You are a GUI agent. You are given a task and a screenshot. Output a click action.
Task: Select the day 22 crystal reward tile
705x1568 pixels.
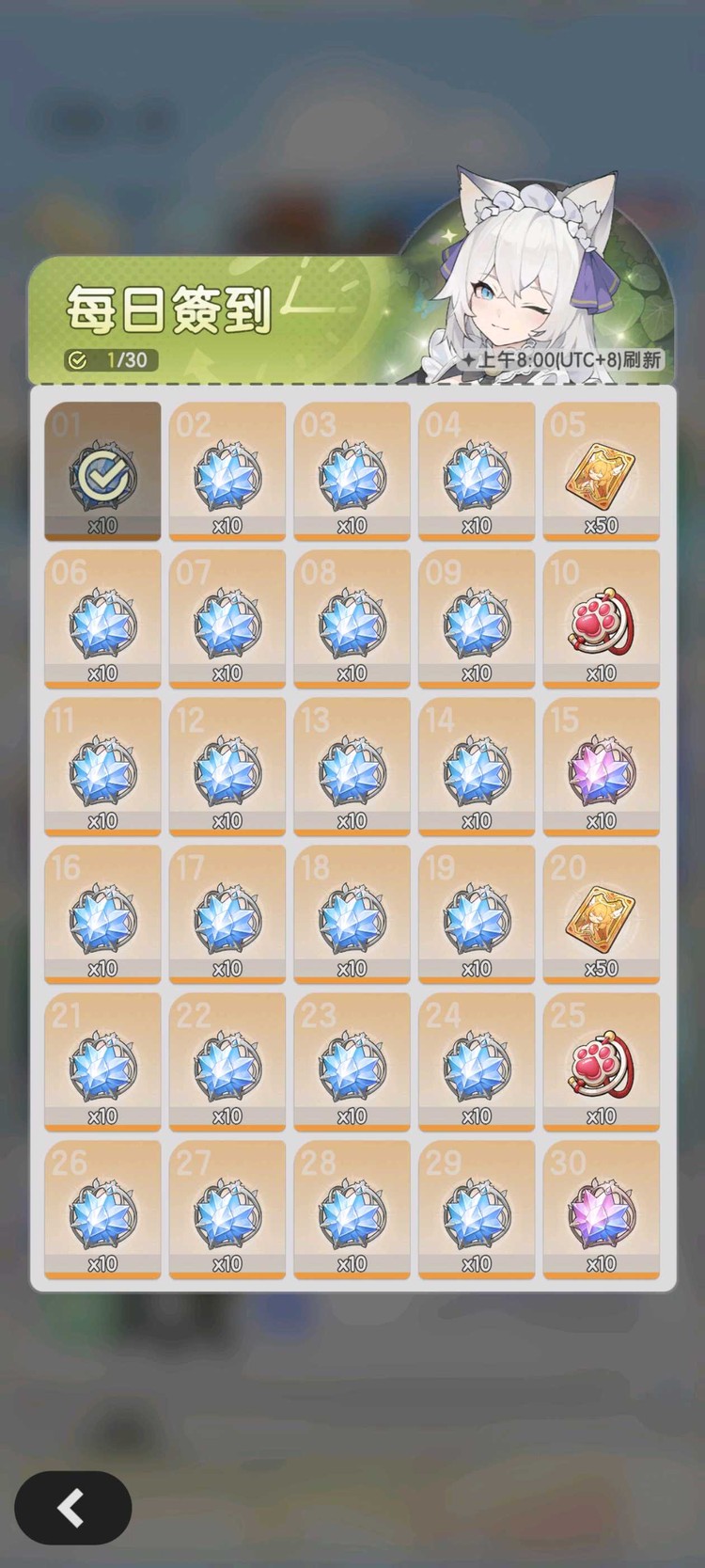[x=227, y=1062]
